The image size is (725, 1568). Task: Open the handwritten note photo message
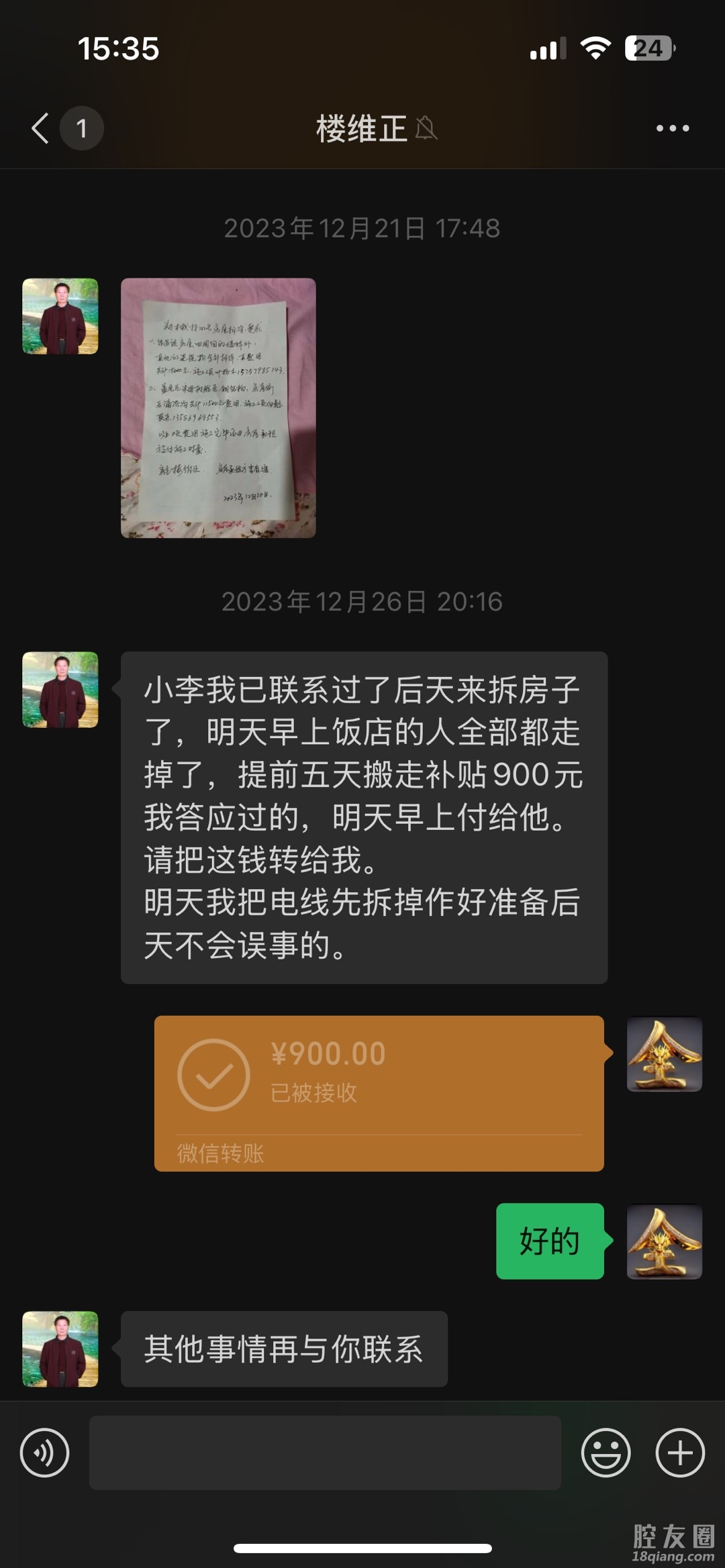coord(218,408)
